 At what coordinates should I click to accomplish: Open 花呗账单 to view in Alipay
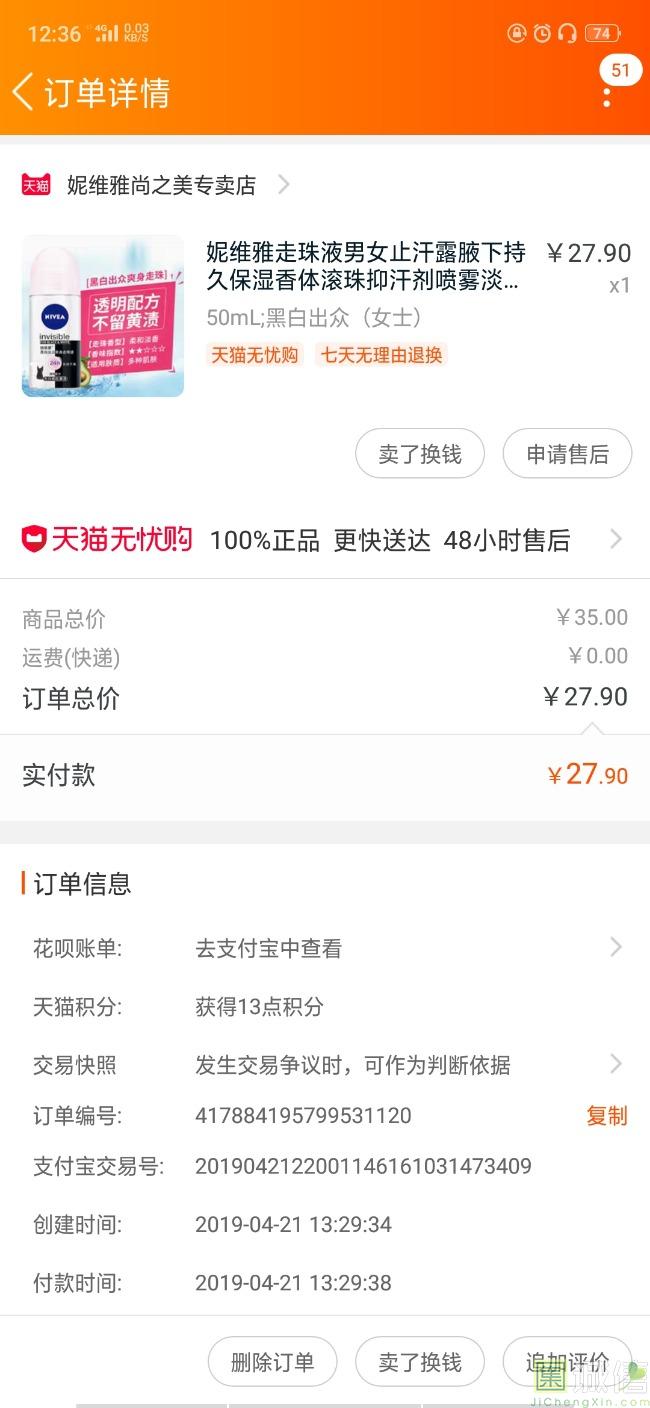pos(325,948)
